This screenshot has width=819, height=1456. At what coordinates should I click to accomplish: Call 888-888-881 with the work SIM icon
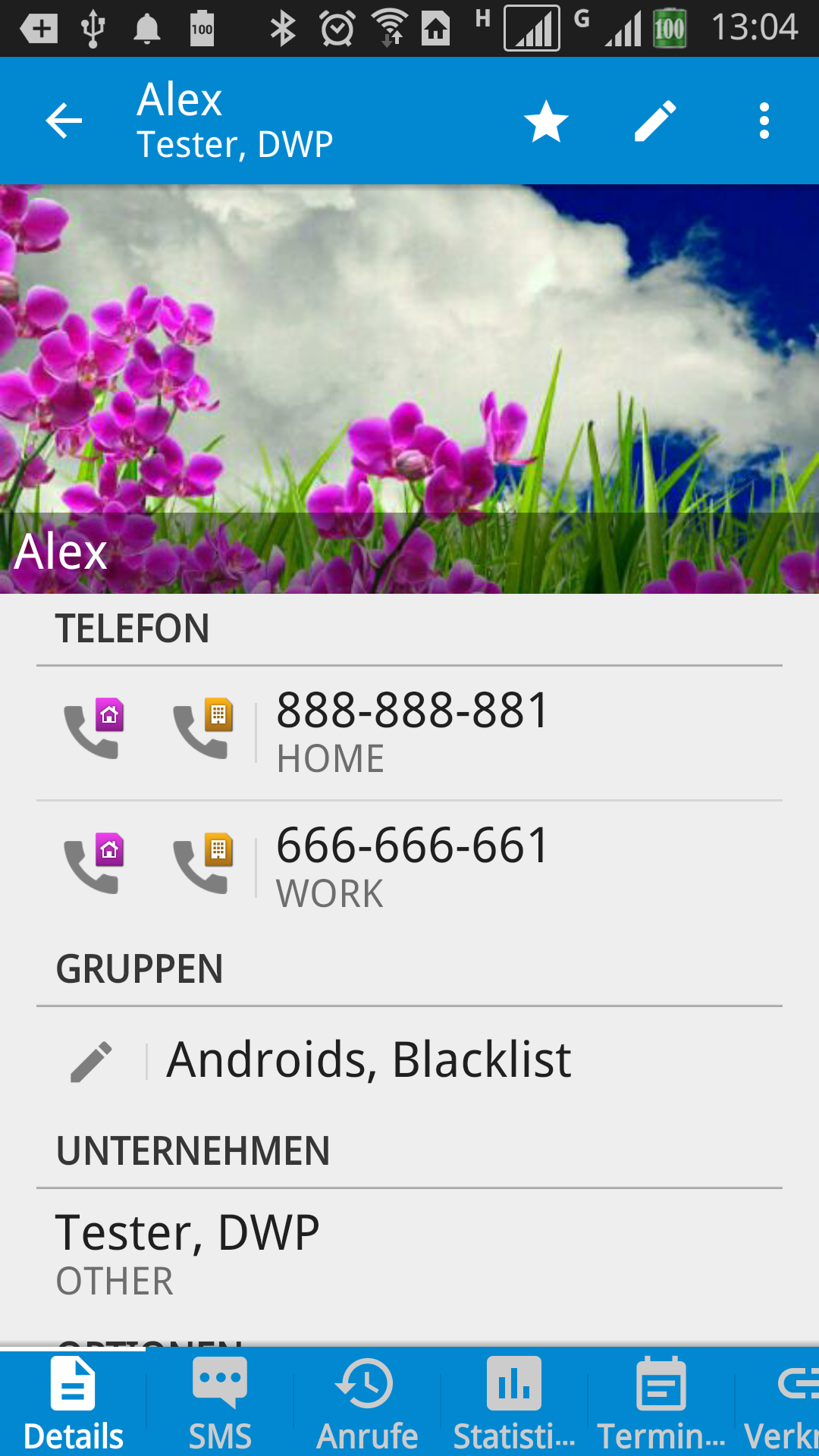203,730
